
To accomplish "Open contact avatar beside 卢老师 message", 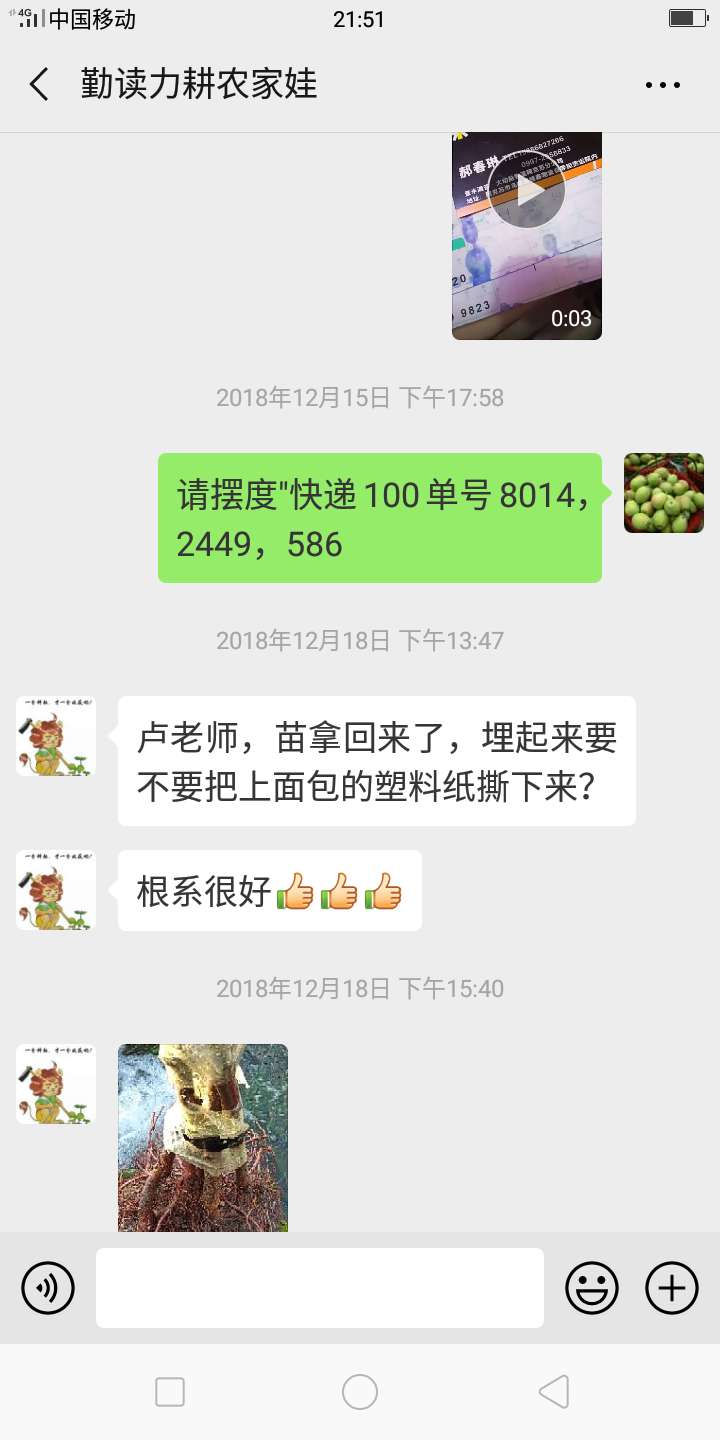I will pos(56,737).
